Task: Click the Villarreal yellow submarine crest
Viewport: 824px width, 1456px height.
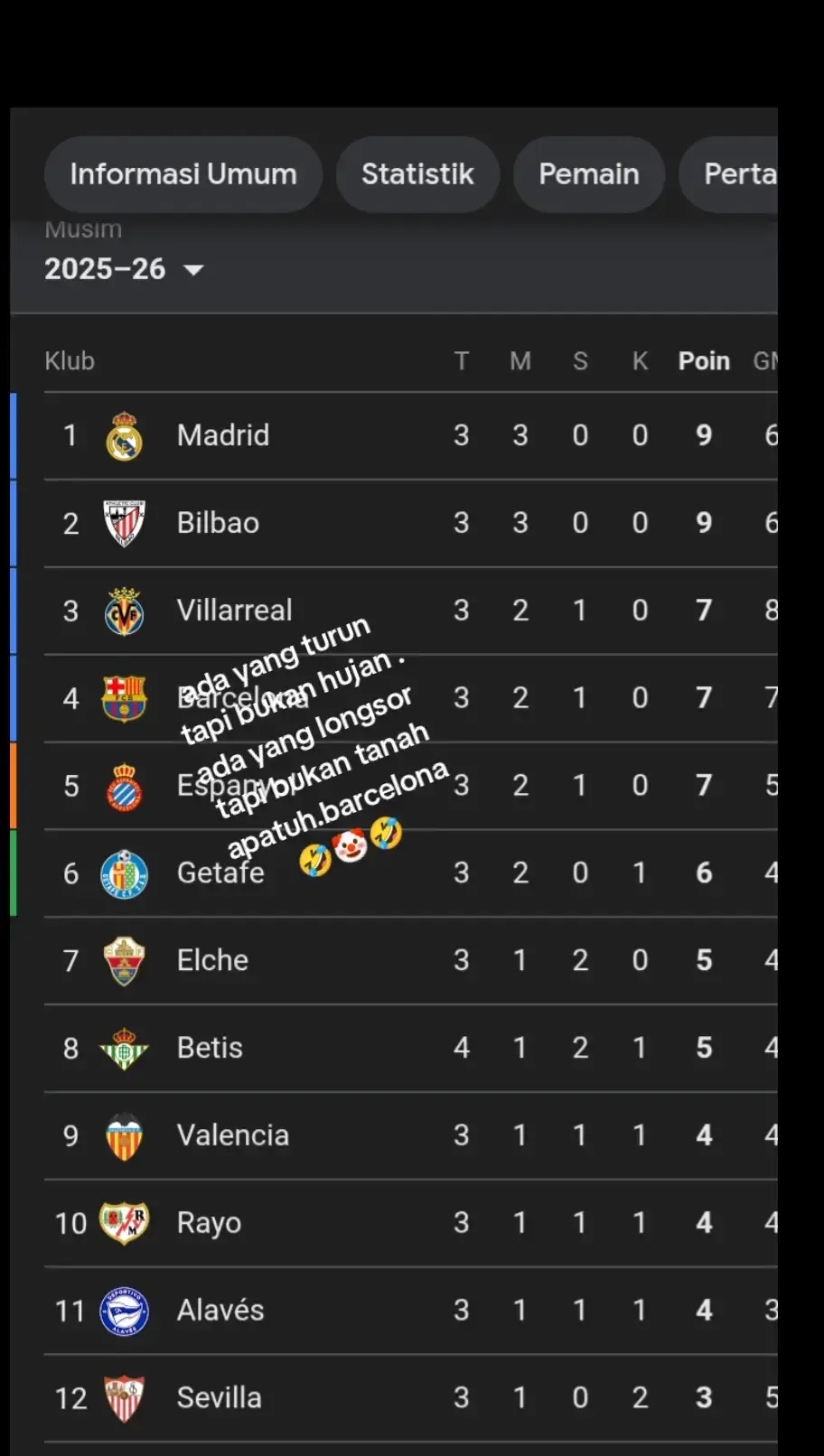Action: [125, 610]
